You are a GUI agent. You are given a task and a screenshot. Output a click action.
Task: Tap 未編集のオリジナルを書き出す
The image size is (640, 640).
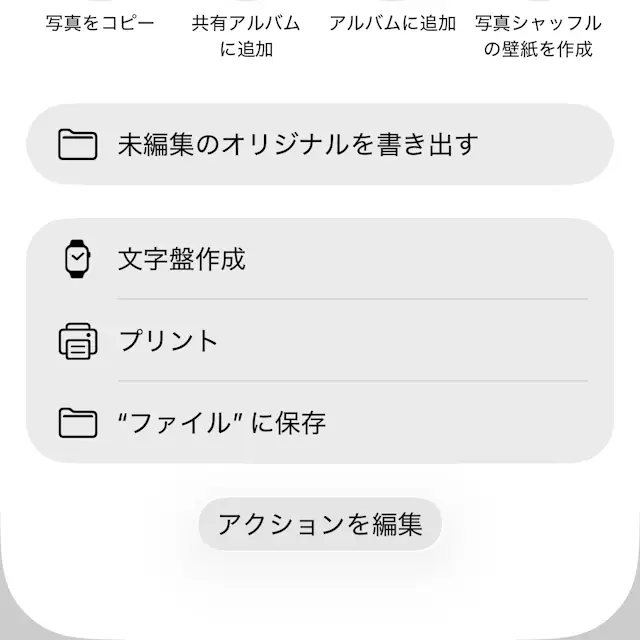320,145
